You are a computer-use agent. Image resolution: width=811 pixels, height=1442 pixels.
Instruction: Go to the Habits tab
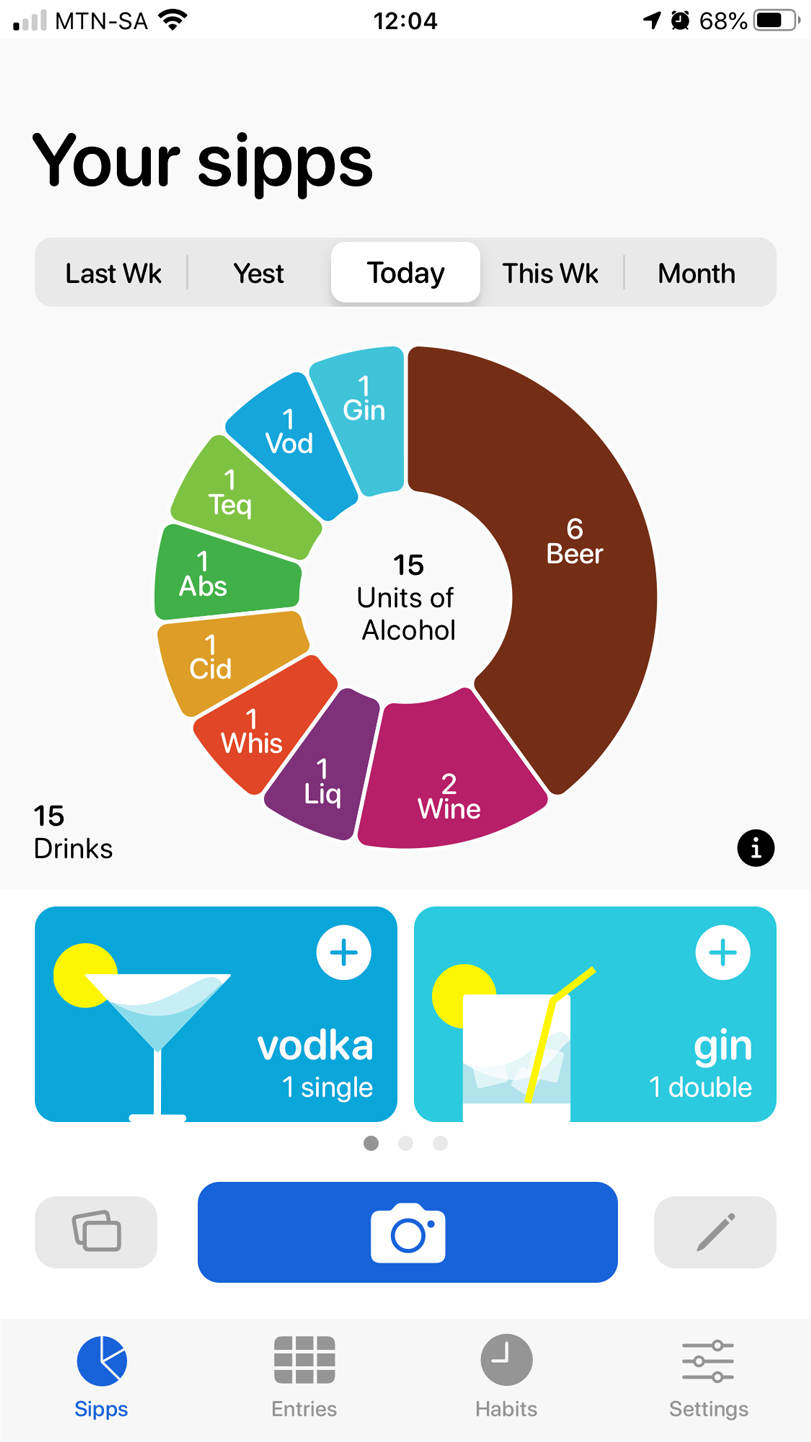tap(506, 1377)
